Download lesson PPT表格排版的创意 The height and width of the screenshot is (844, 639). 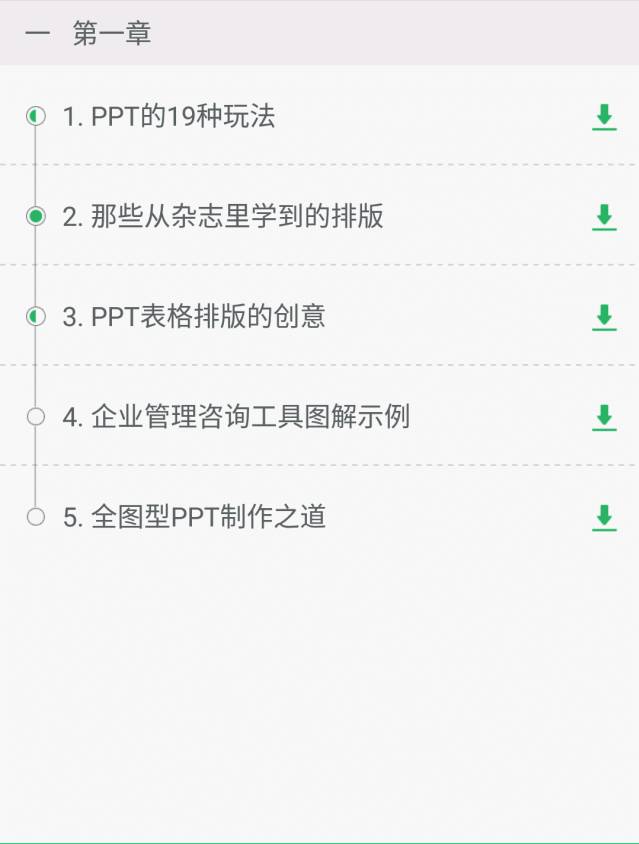tap(604, 317)
